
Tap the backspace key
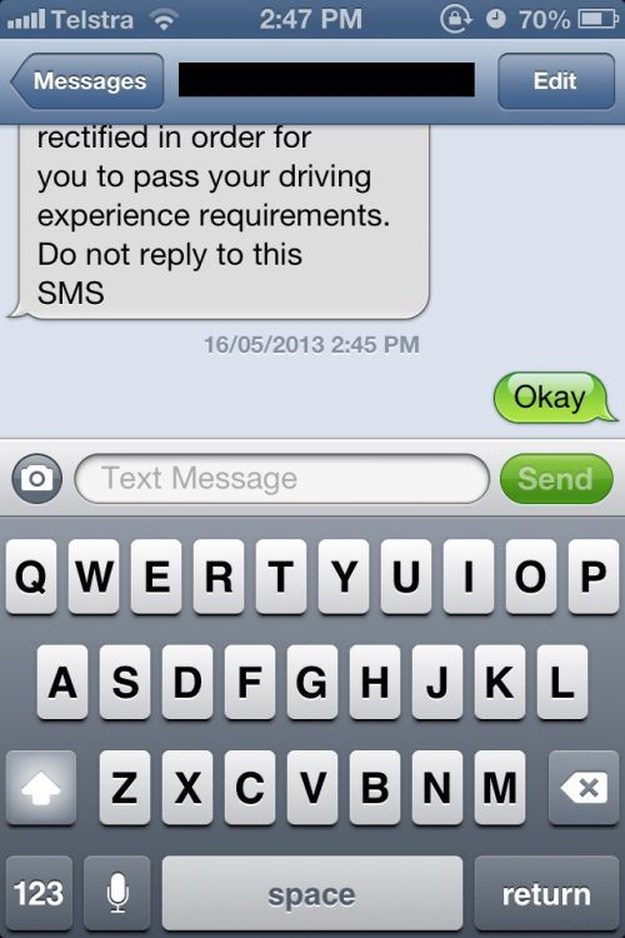tap(584, 787)
